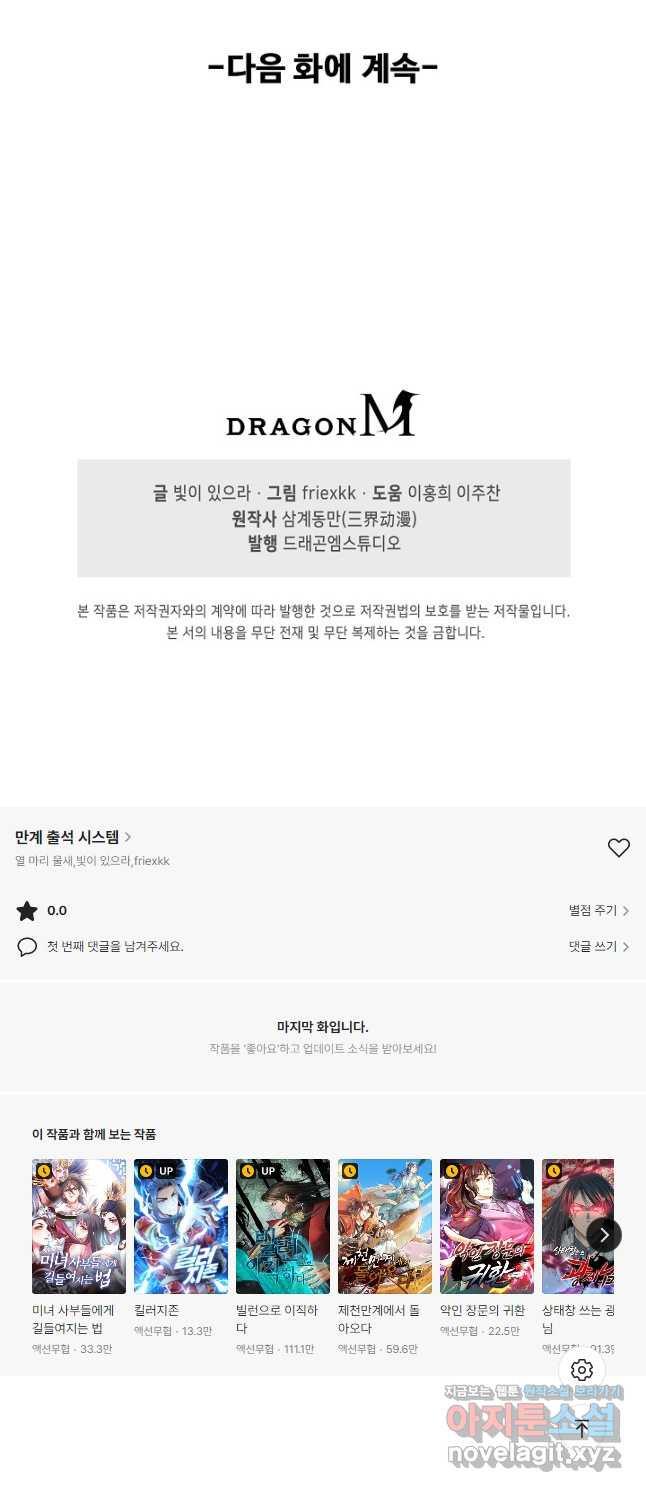The height and width of the screenshot is (1492, 646).
Task: Open 미녀 사부들에게 길들여지는 법 thumbnail
Action: [79, 1226]
